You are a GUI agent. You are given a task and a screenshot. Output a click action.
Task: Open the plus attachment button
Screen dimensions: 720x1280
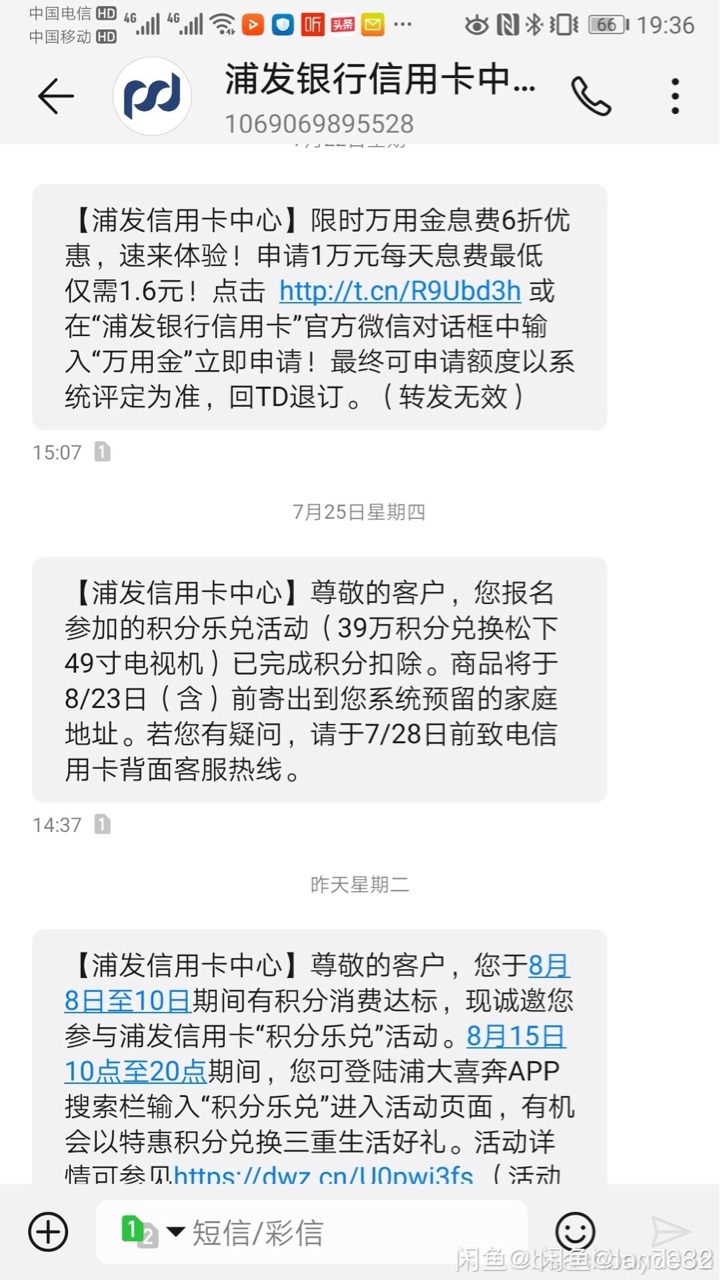pos(48,1232)
